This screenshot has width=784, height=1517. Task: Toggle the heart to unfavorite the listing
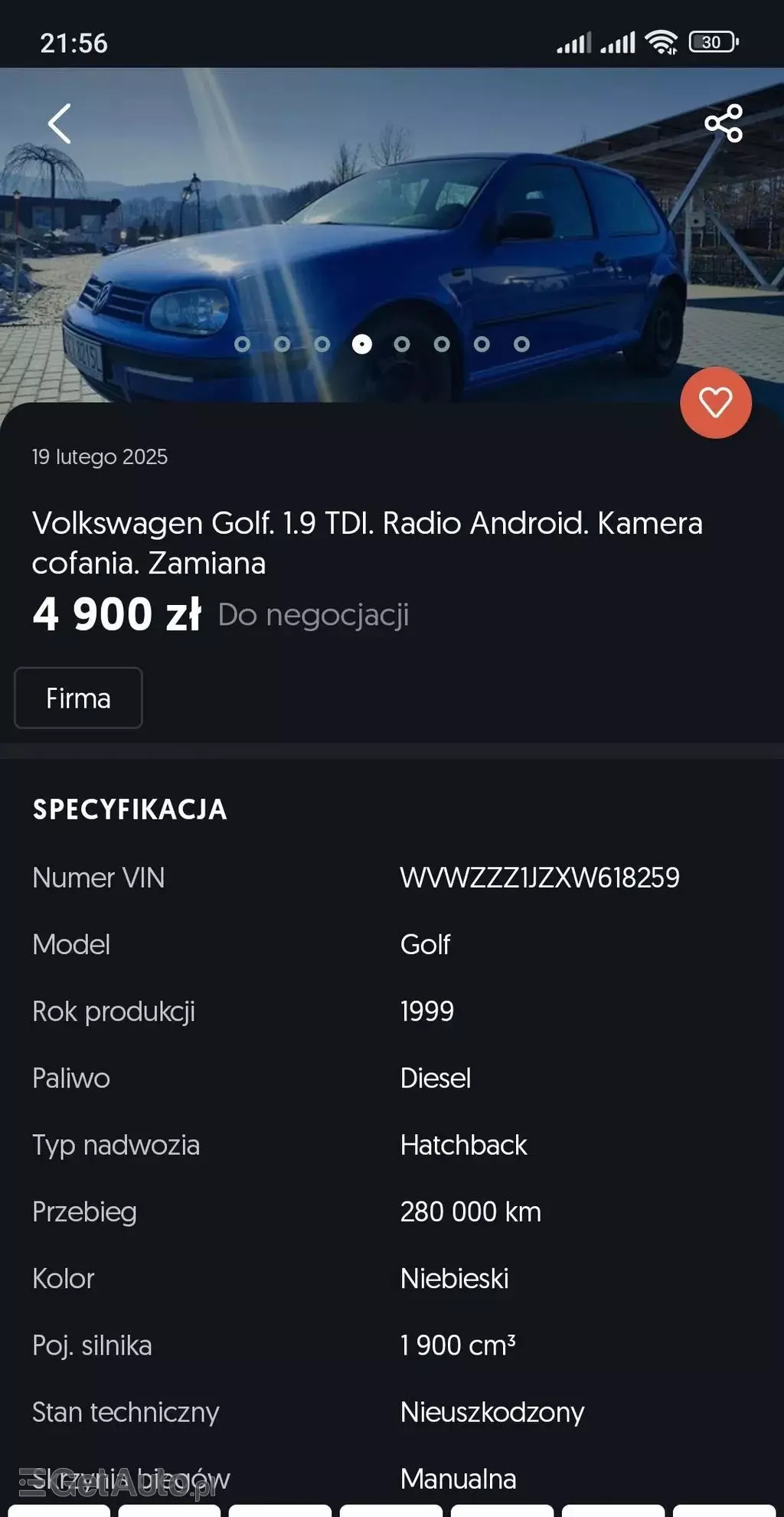point(715,404)
